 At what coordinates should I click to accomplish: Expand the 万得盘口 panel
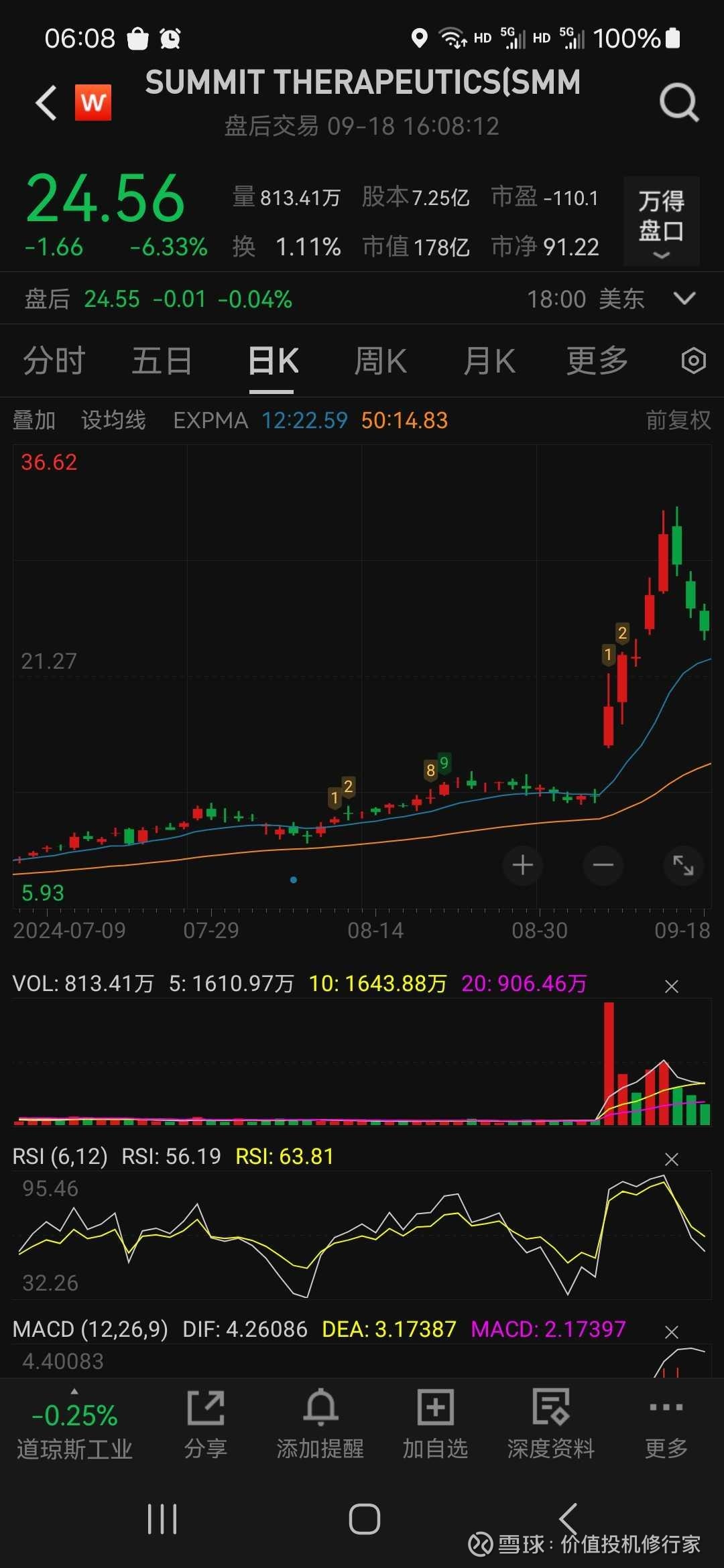pyautogui.click(x=661, y=221)
